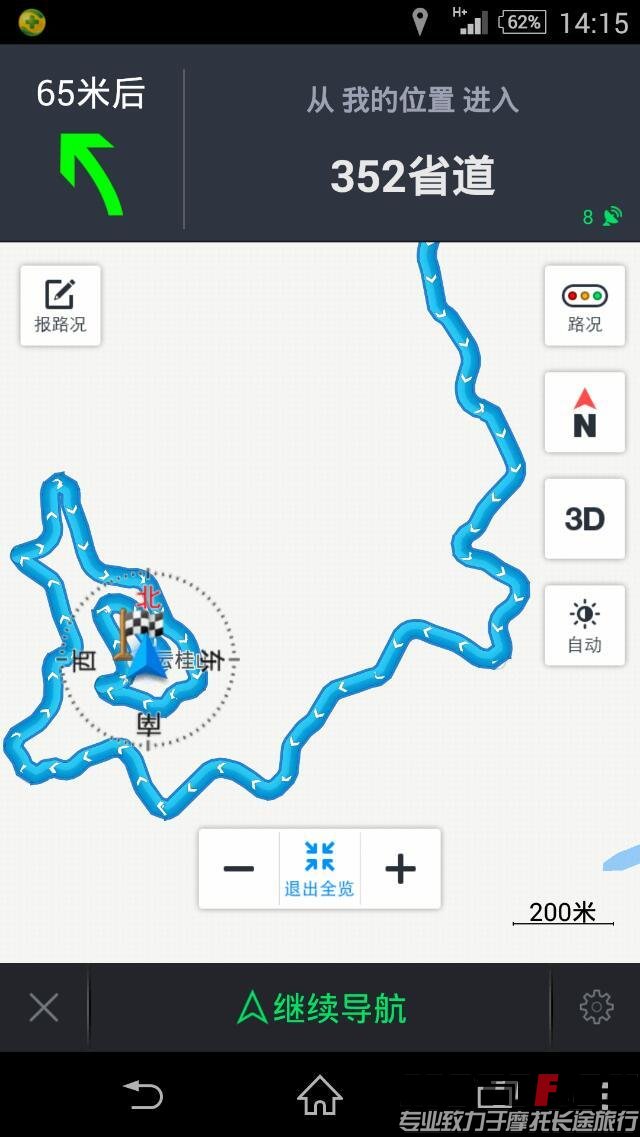Switch map to 3D view
The height and width of the screenshot is (1137, 640).
[585, 519]
